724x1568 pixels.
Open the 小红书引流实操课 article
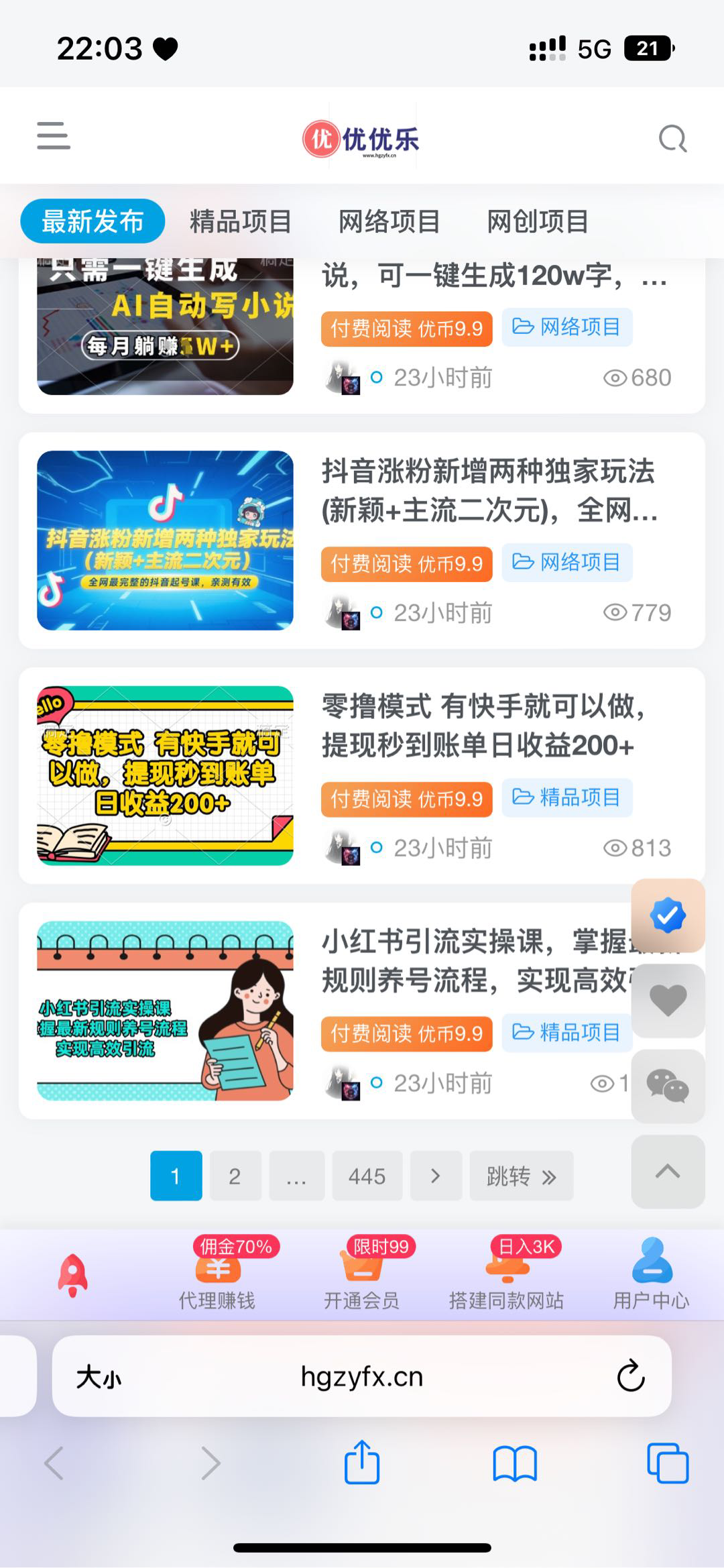tap(469, 960)
